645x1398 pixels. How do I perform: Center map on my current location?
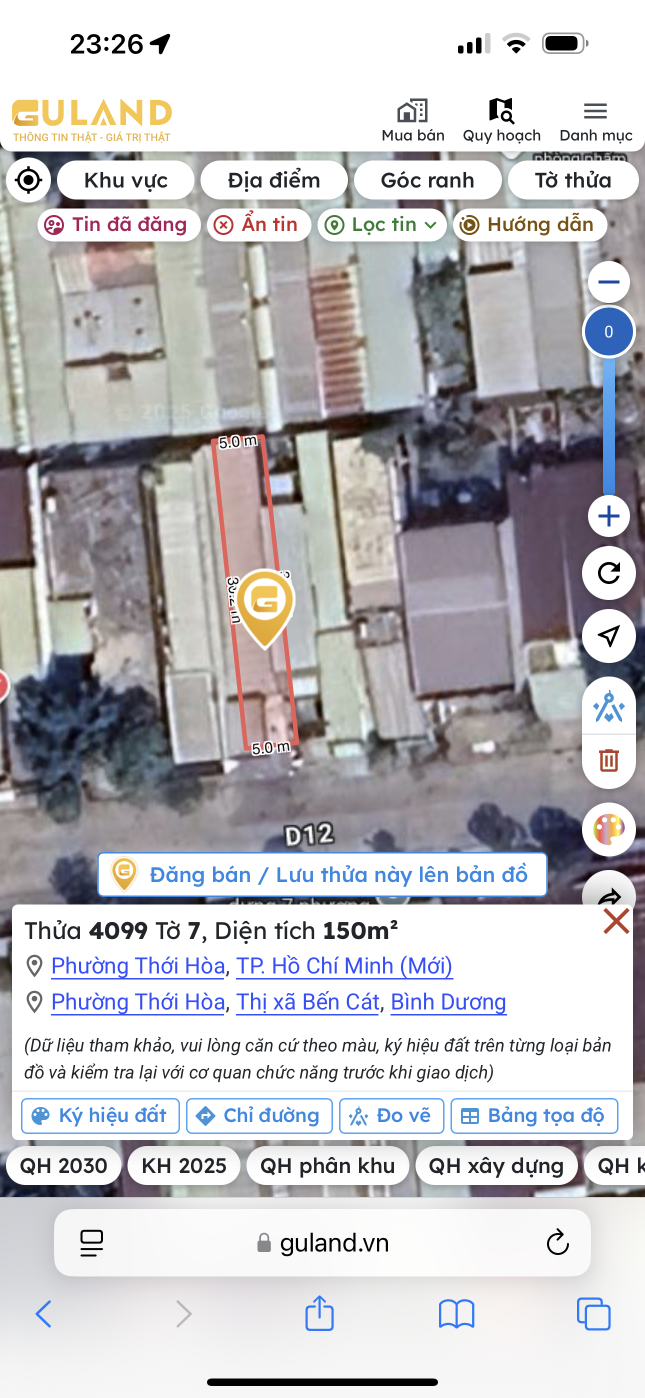[x=29, y=181]
